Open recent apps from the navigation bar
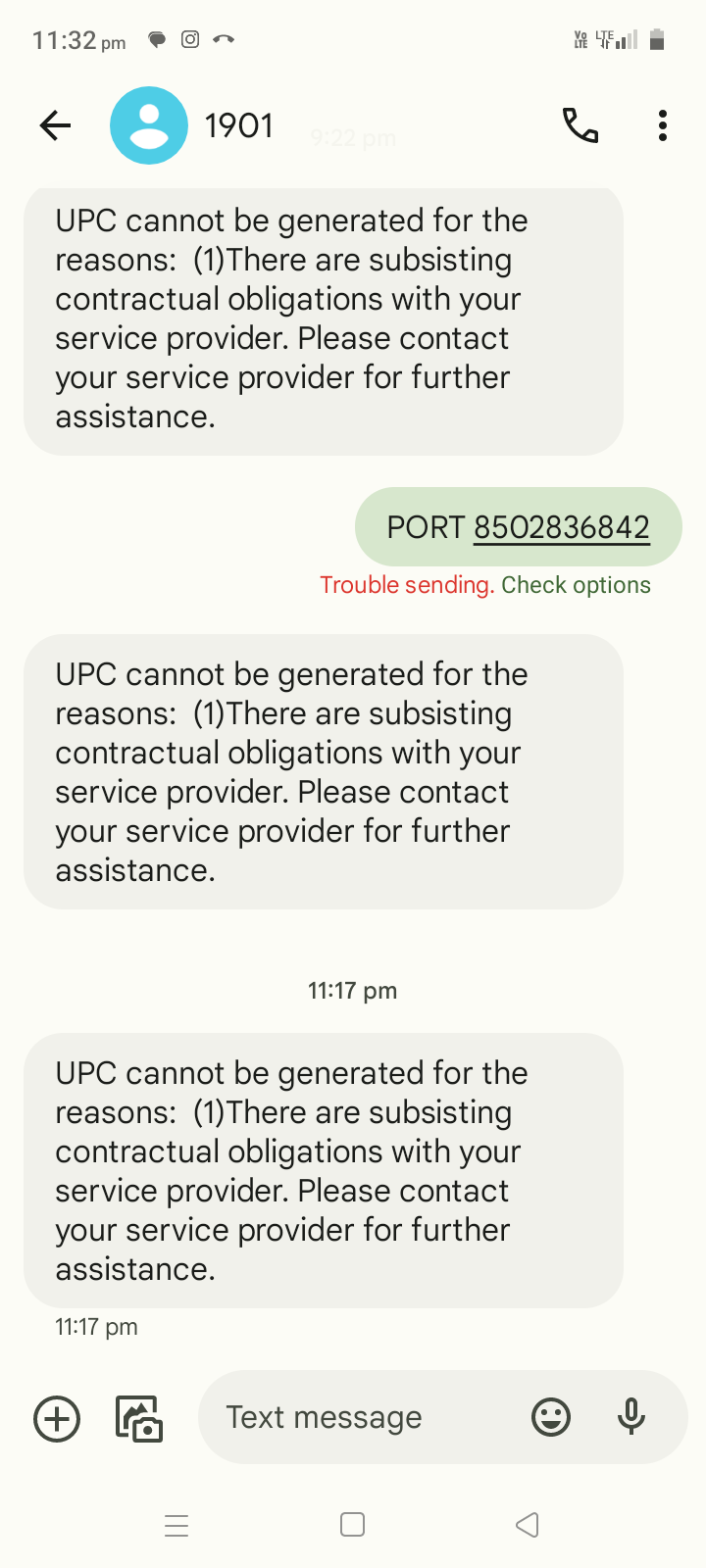Image resolution: width=706 pixels, height=1568 pixels. coord(176,1525)
